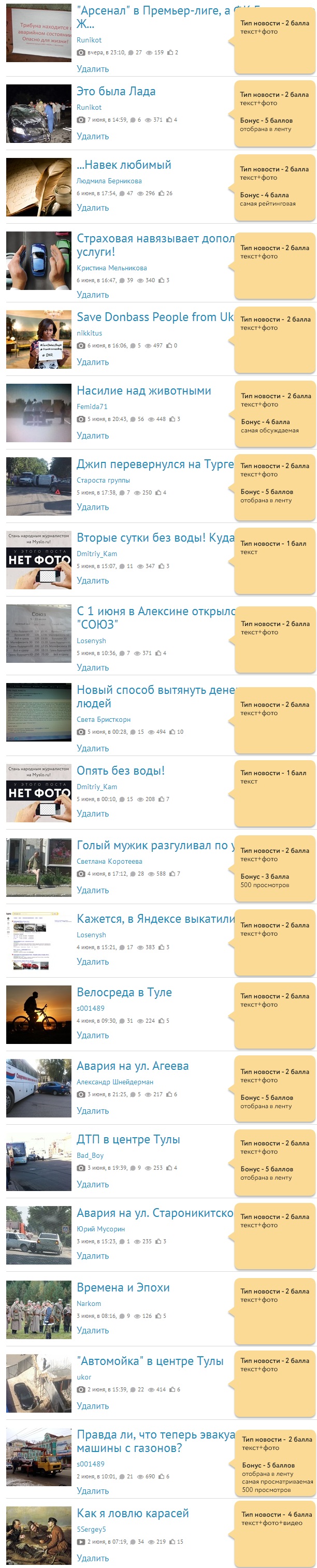
Task: Delete the post "Насилие над животными"
Action: (x=93, y=435)
